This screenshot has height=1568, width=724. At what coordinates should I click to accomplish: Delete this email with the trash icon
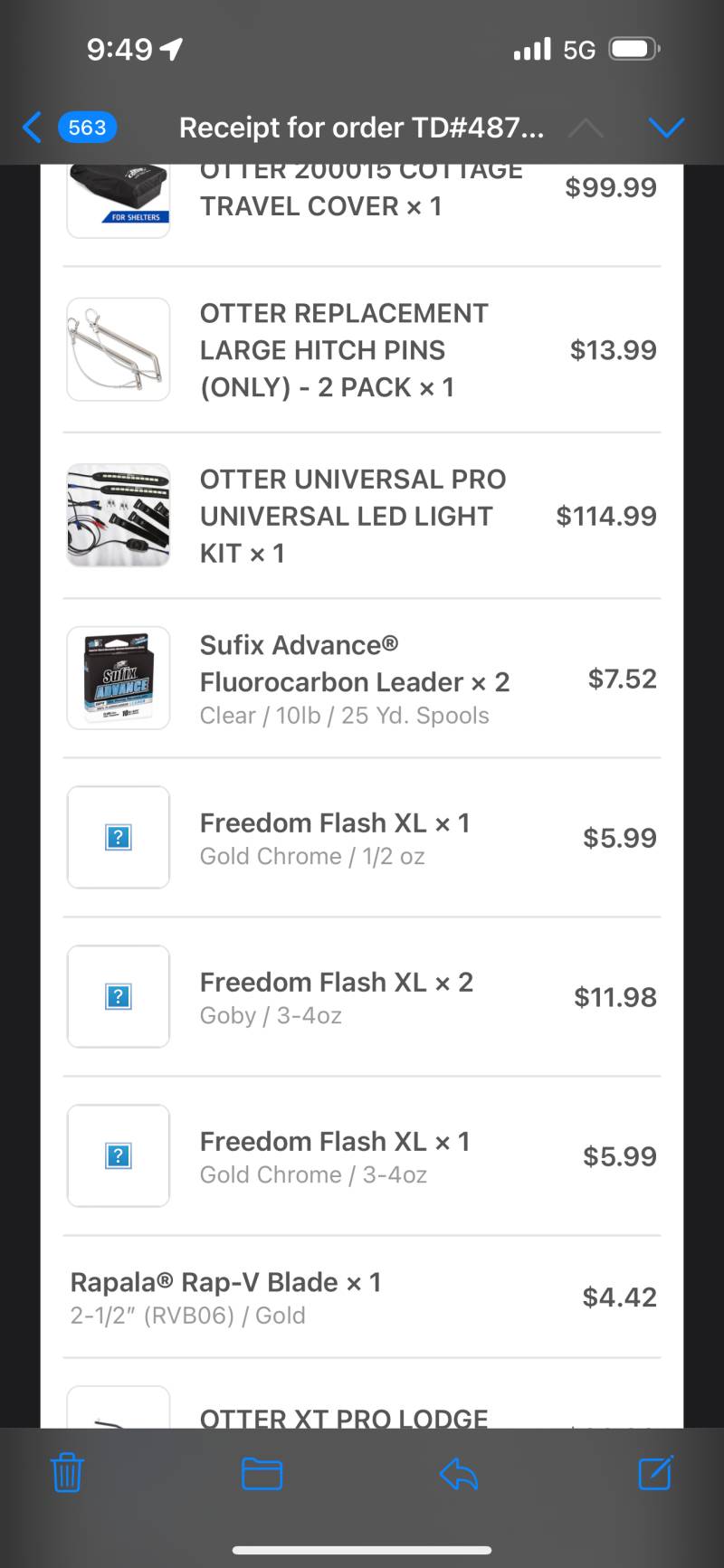[x=67, y=1472]
